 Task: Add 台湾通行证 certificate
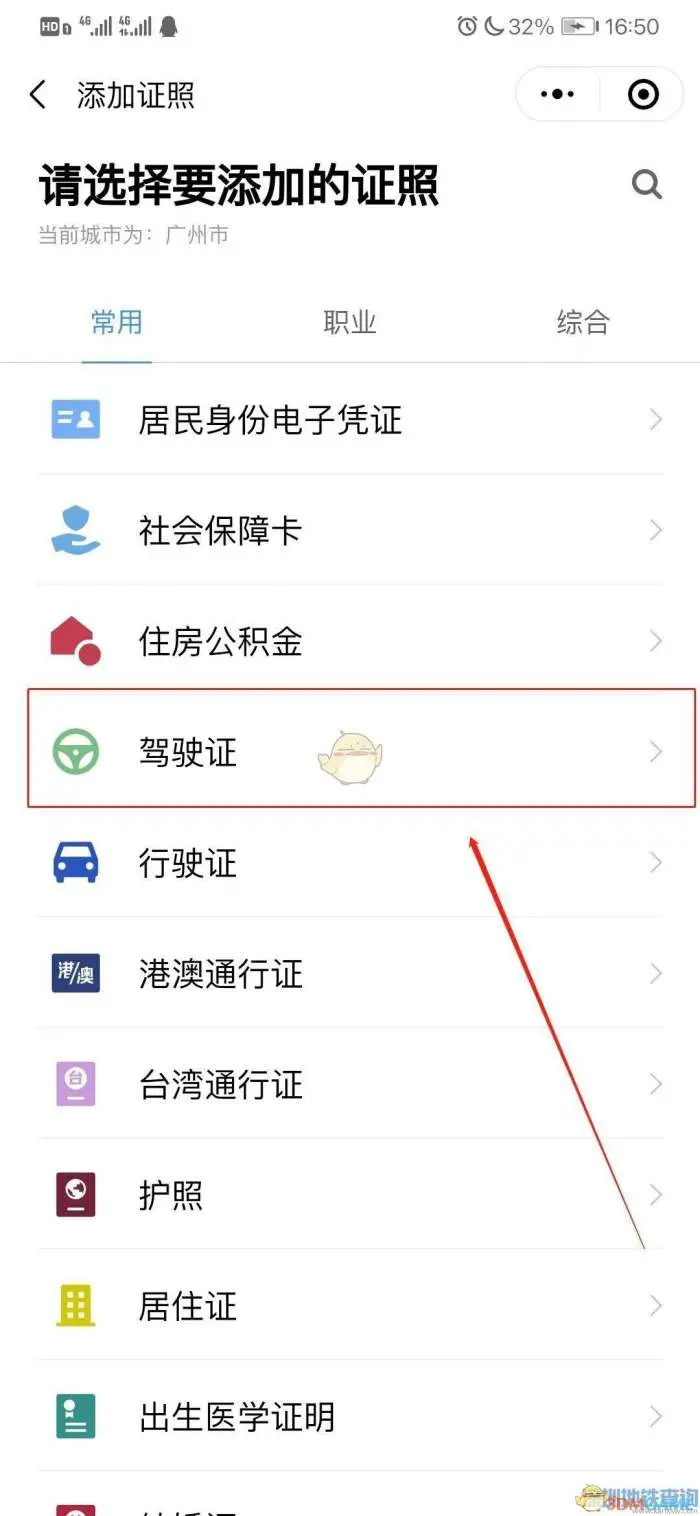(350, 1084)
